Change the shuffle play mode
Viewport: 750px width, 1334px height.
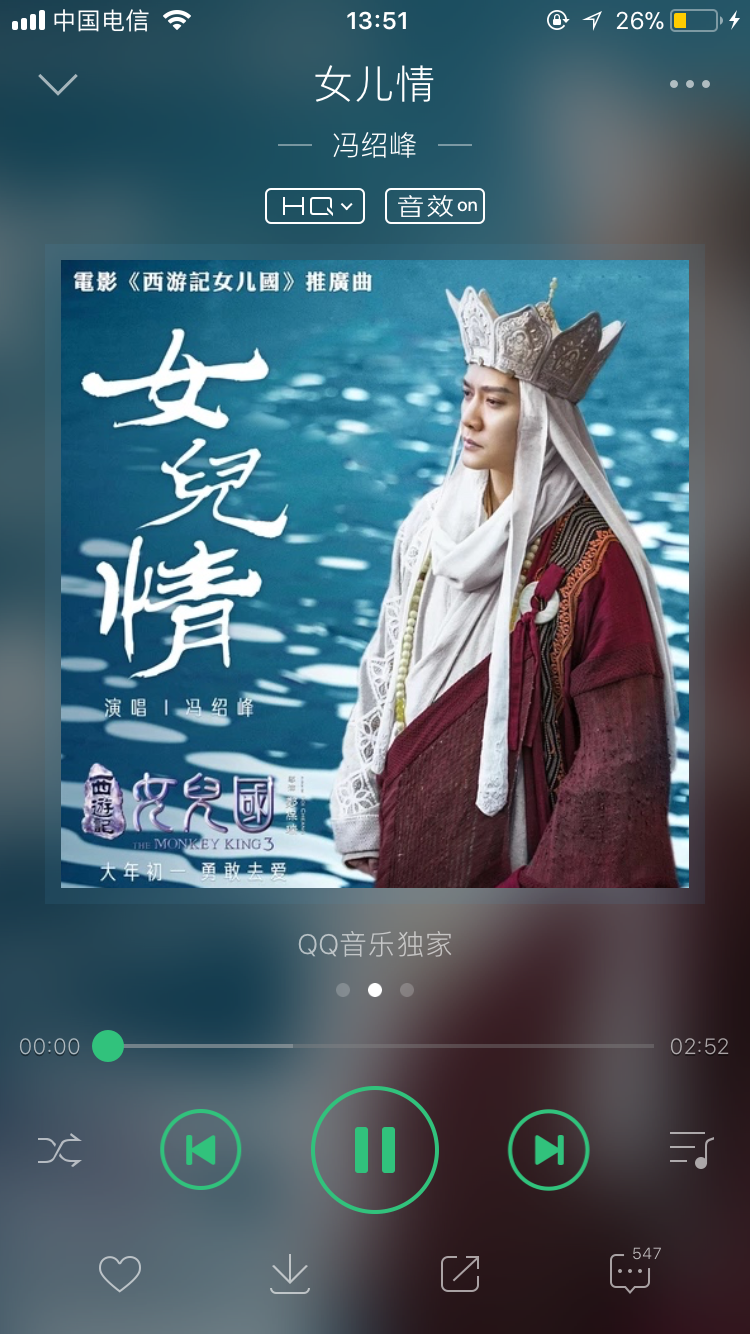pyautogui.click(x=60, y=1150)
